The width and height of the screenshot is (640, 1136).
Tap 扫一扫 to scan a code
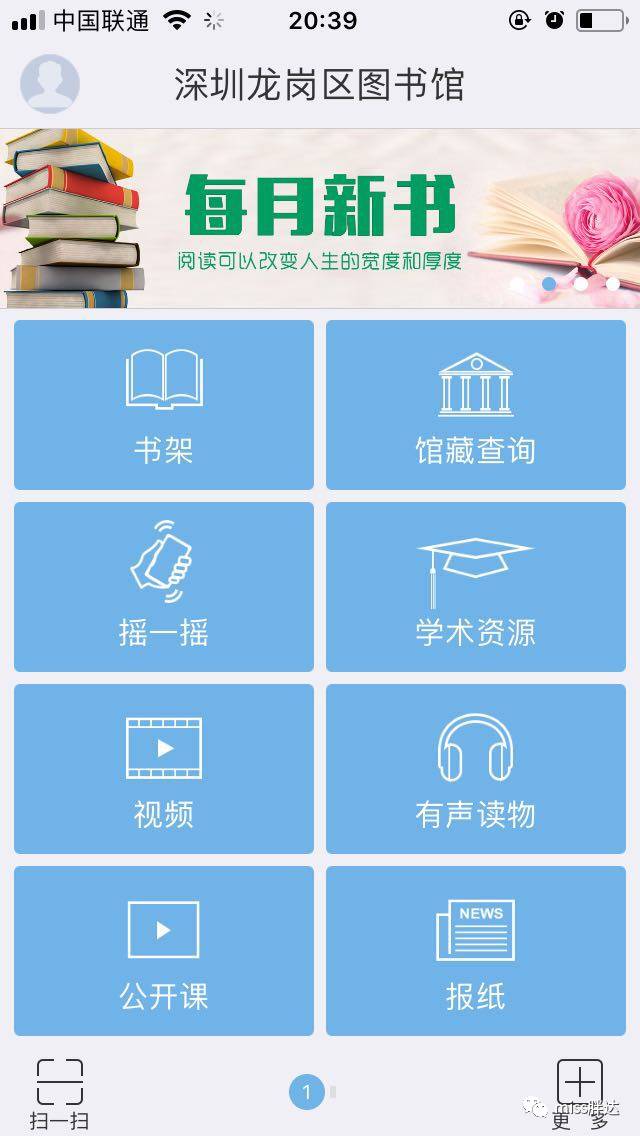coord(60,1092)
